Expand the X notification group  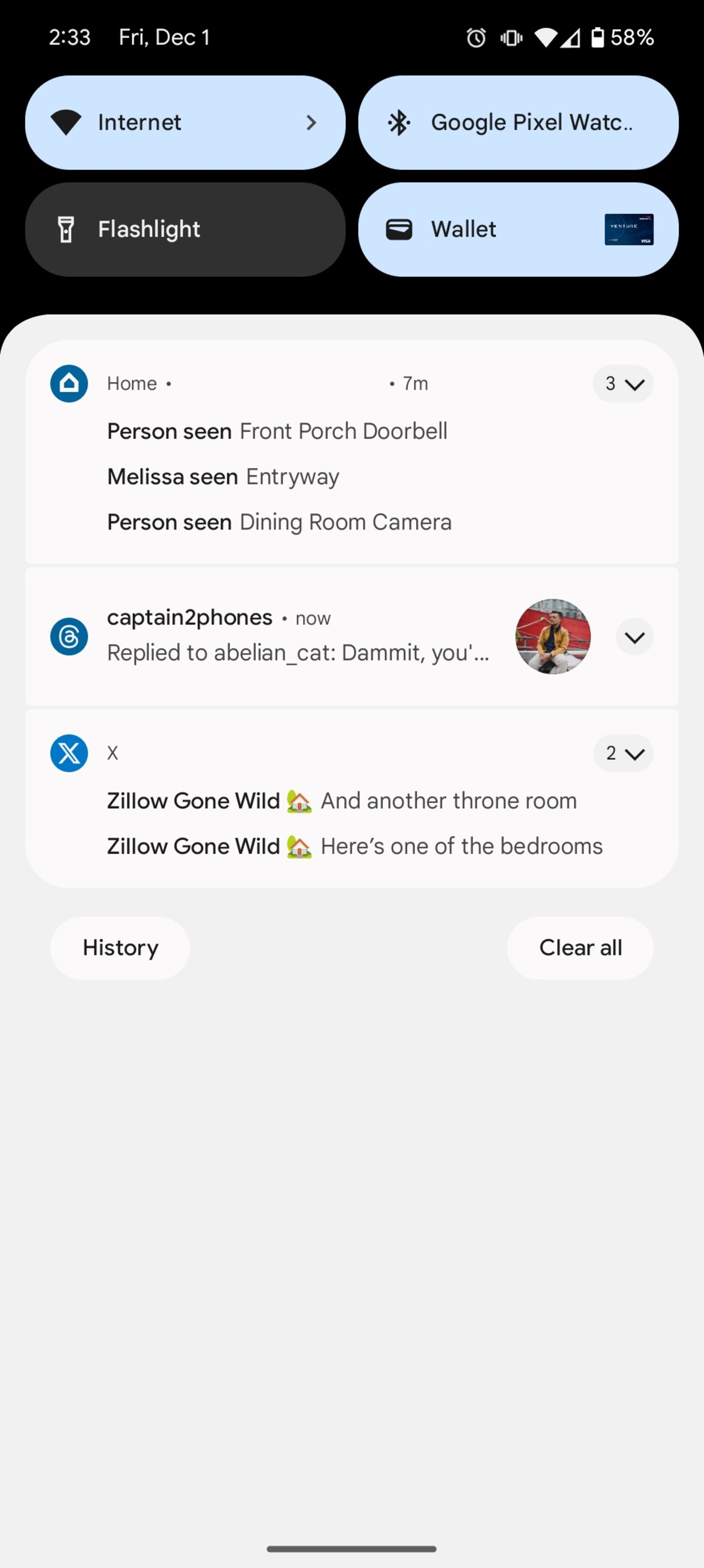(623, 754)
